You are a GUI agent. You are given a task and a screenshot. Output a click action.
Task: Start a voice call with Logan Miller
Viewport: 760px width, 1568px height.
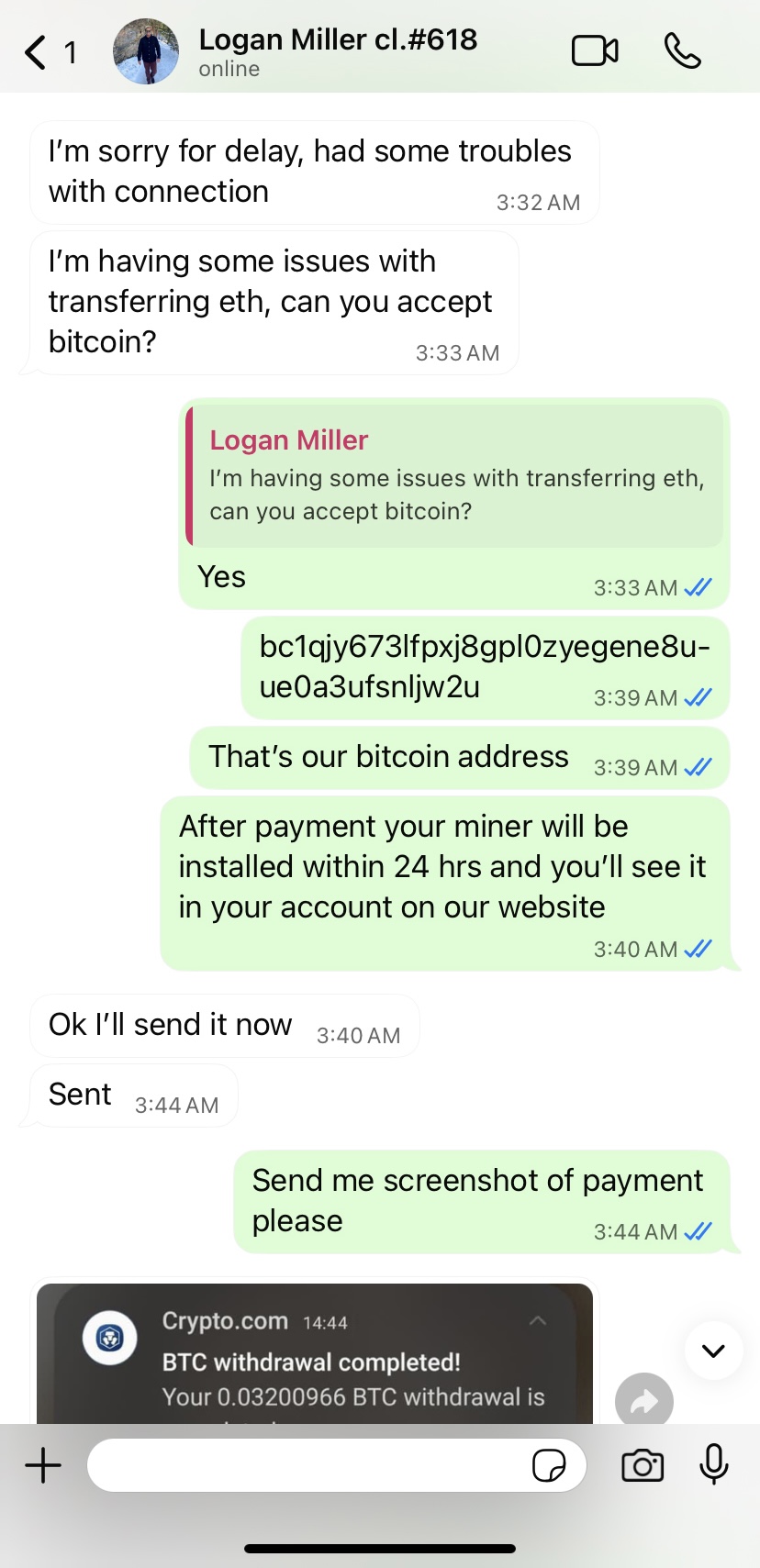click(x=682, y=51)
